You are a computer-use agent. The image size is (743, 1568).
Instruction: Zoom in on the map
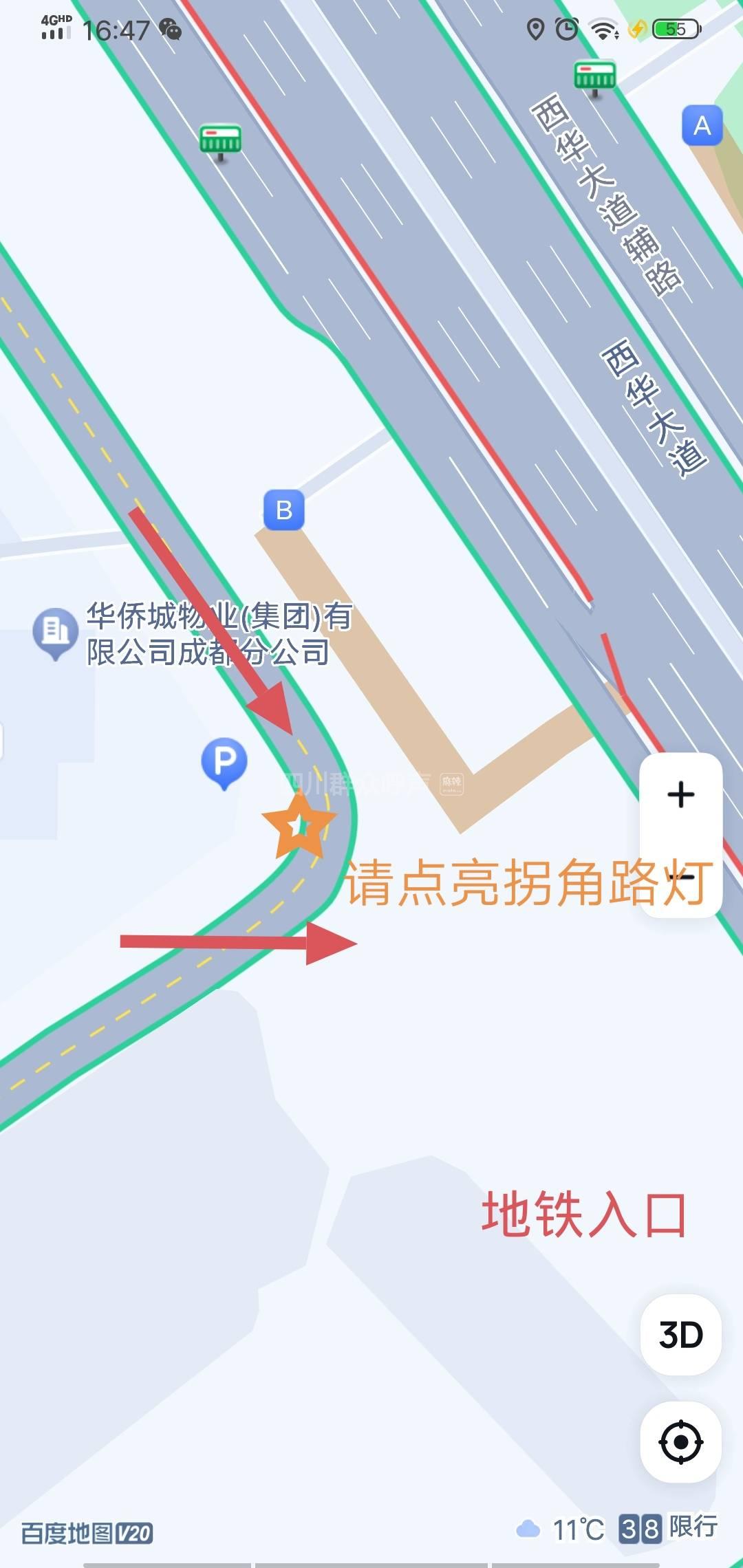[680, 795]
